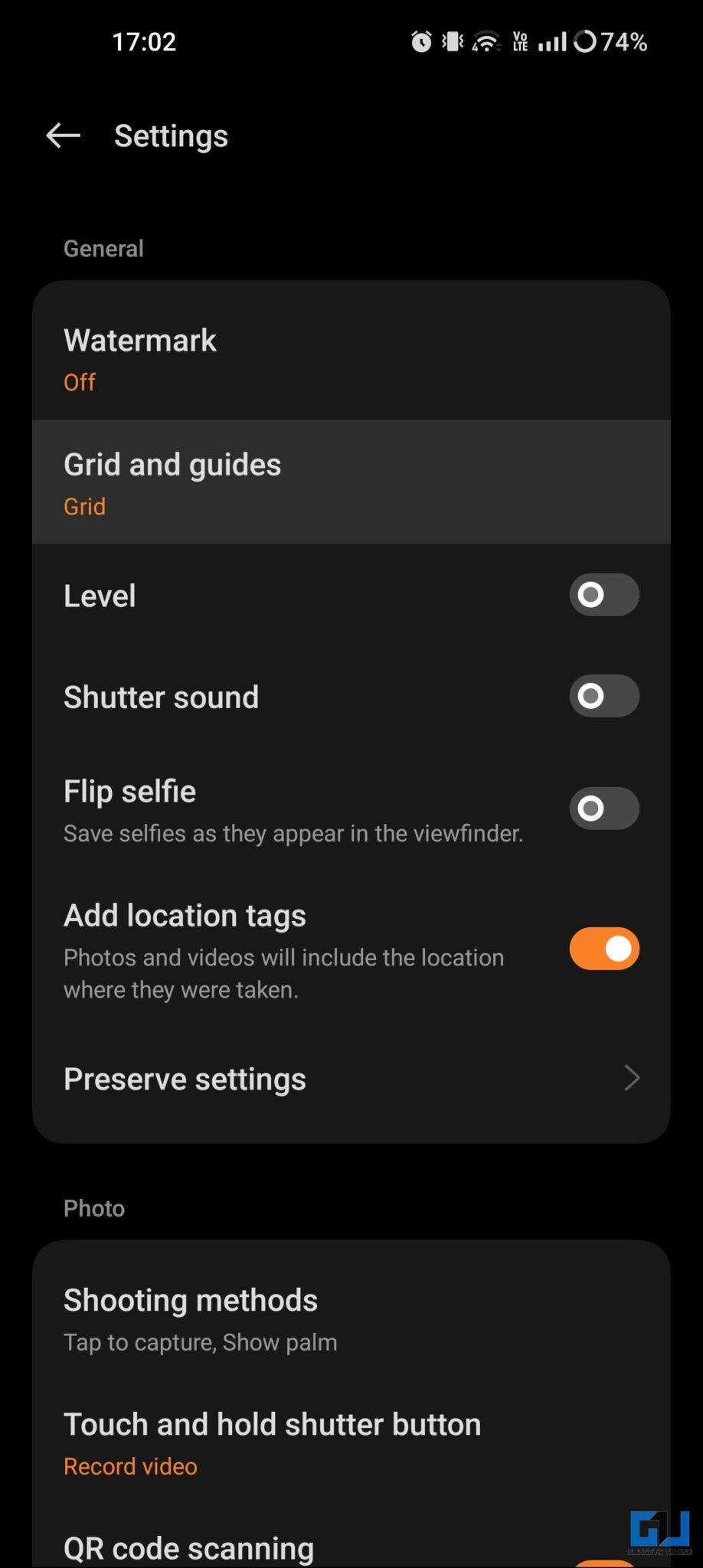The image size is (703, 1568).
Task: Turn on Shutter sound
Action: pyautogui.click(x=604, y=696)
